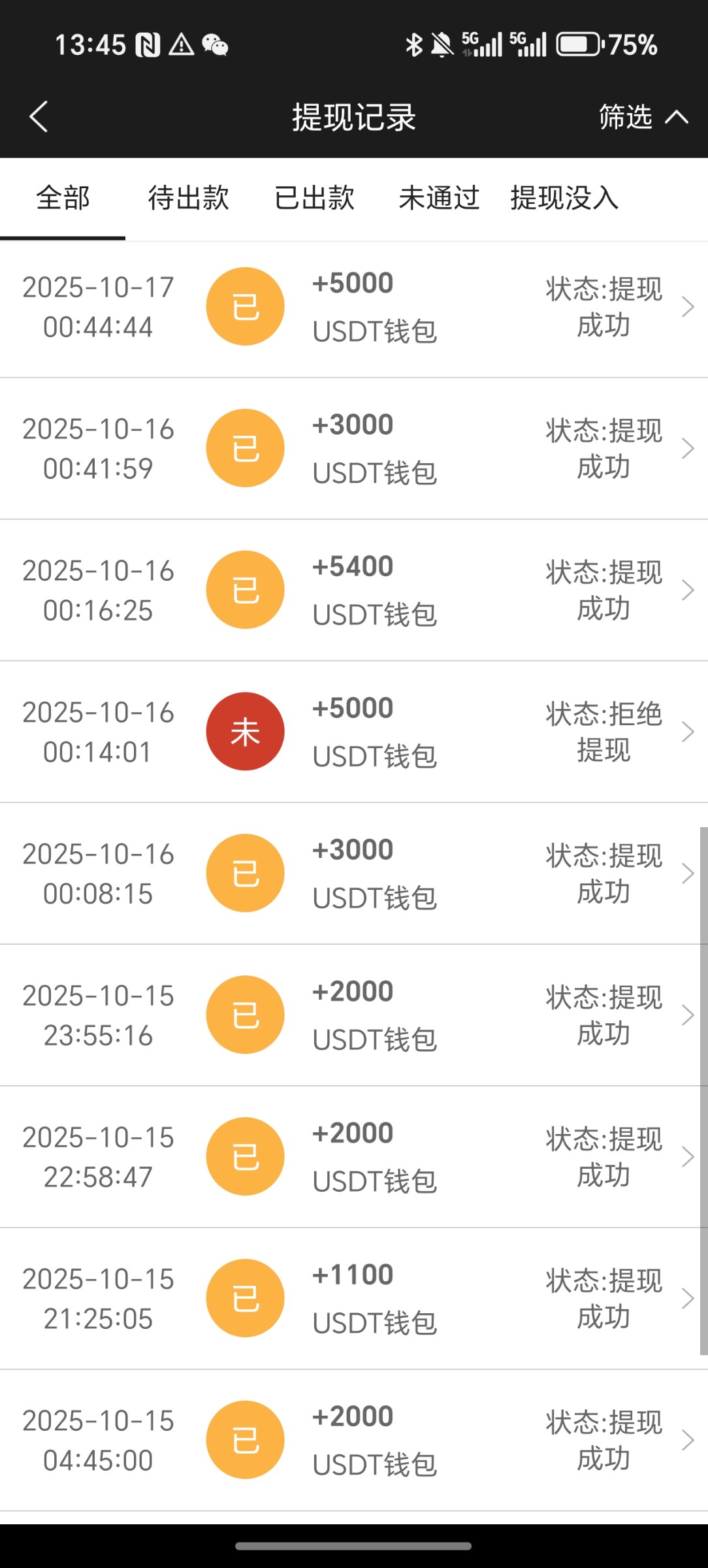Screen dimensions: 708x1568
Task: Click the 已 badge on the +5400 record
Action: click(x=245, y=589)
